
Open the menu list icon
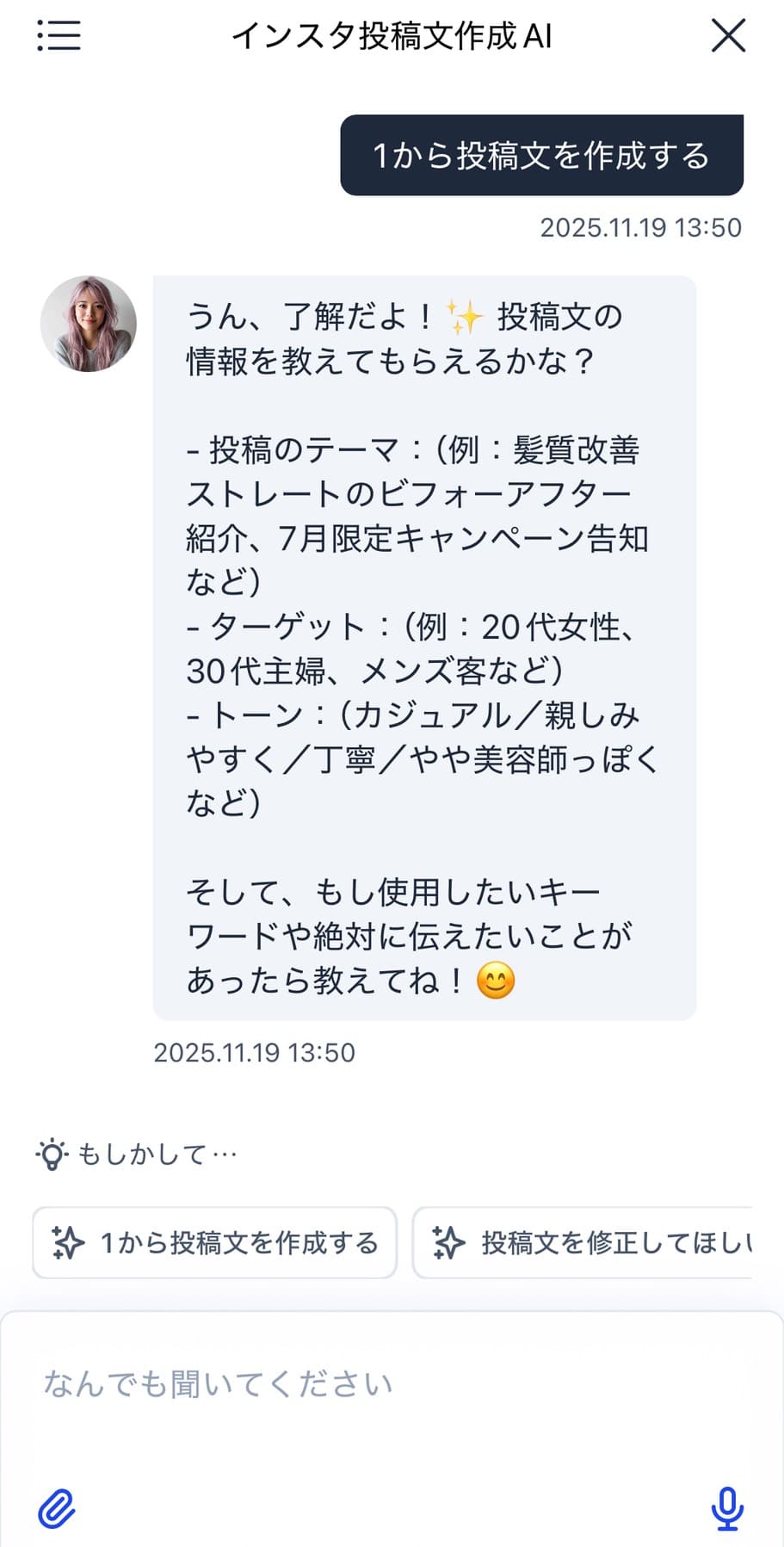click(x=59, y=36)
